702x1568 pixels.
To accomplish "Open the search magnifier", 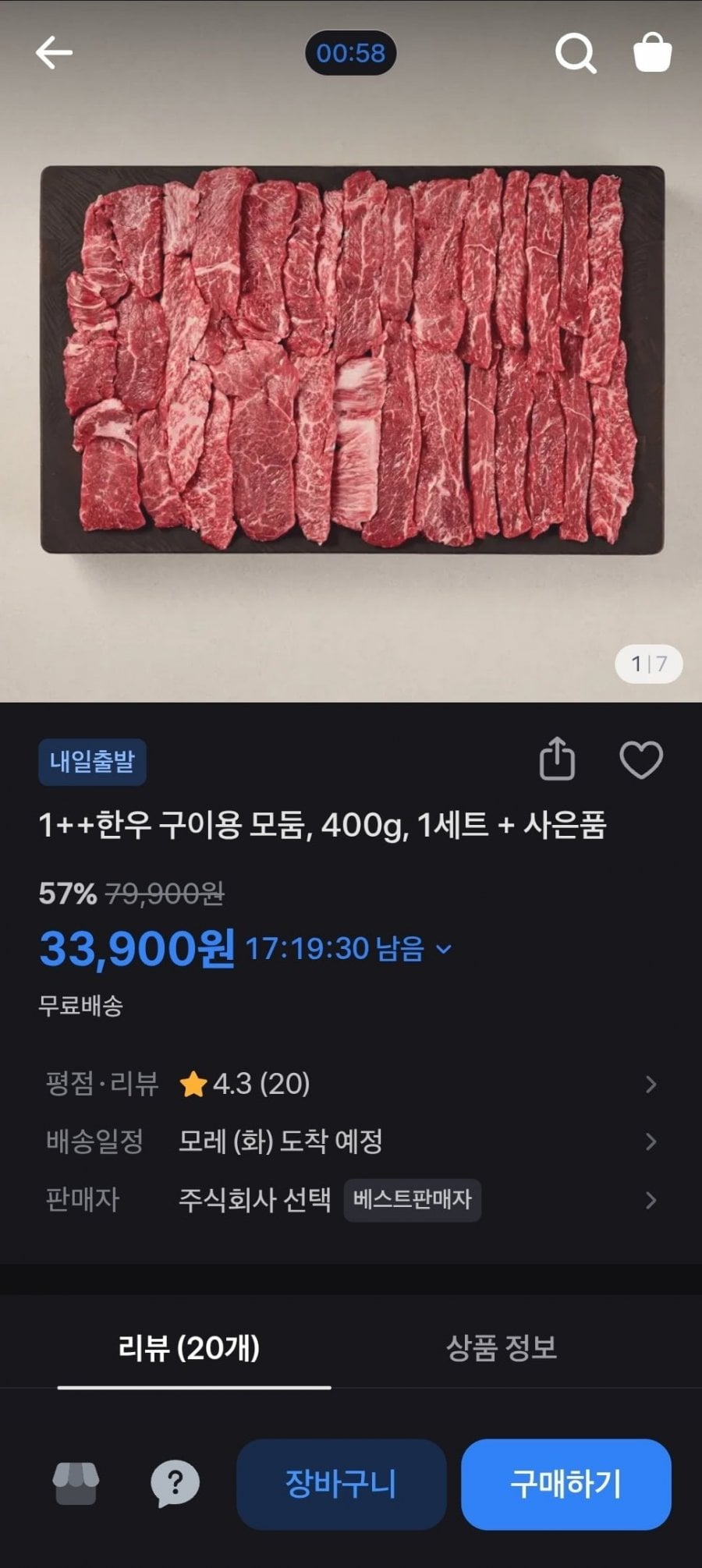I will tap(576, 53).
